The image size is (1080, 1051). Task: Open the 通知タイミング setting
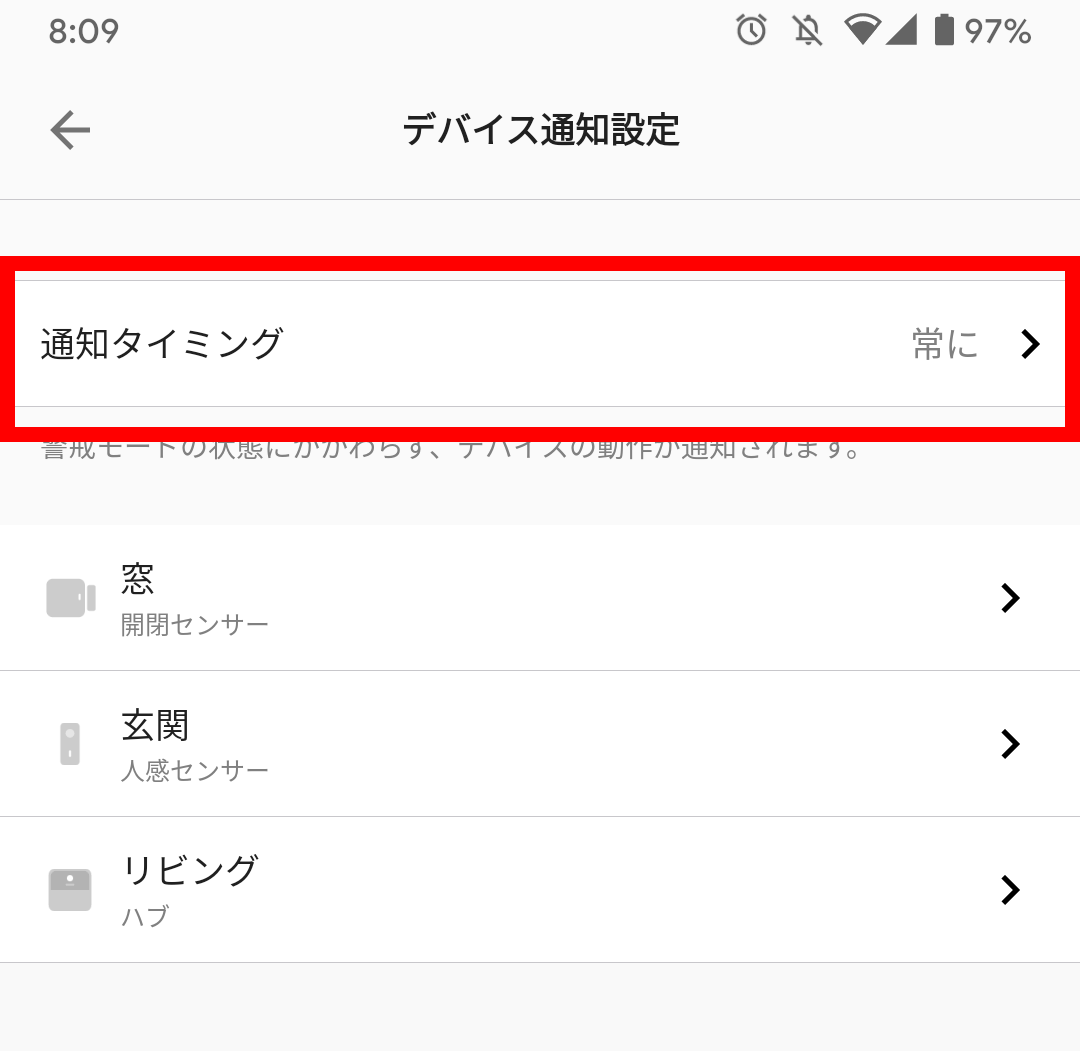(540, 344)
